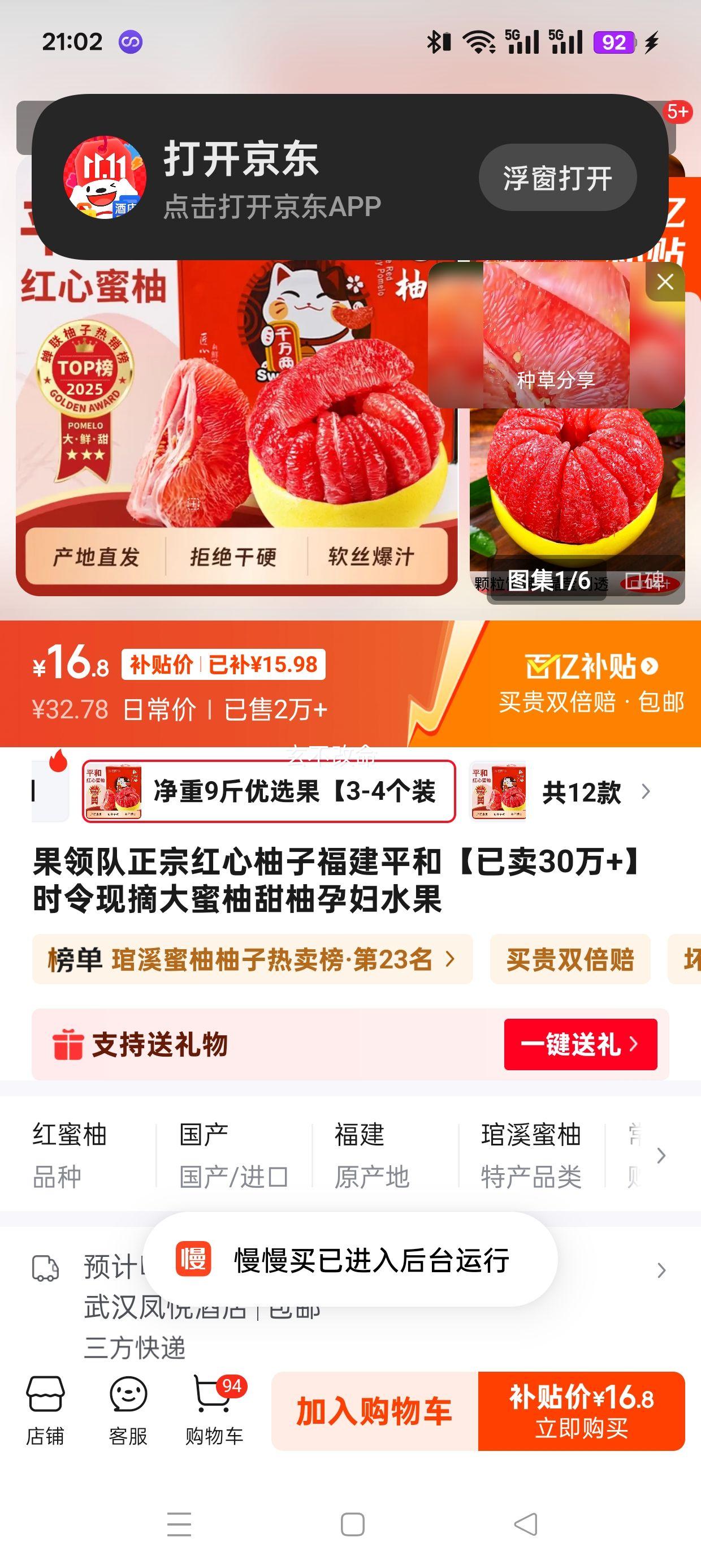Tap the 买贵双倍赔 guarantee chip

(570, 960)
